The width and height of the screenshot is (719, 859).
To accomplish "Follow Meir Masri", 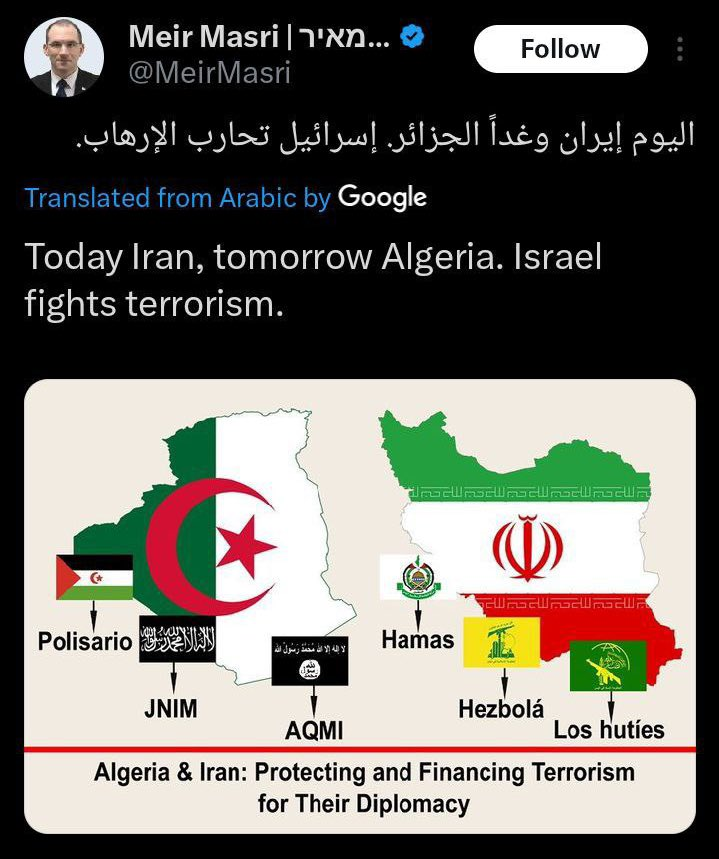I will [x=559, y=49].
